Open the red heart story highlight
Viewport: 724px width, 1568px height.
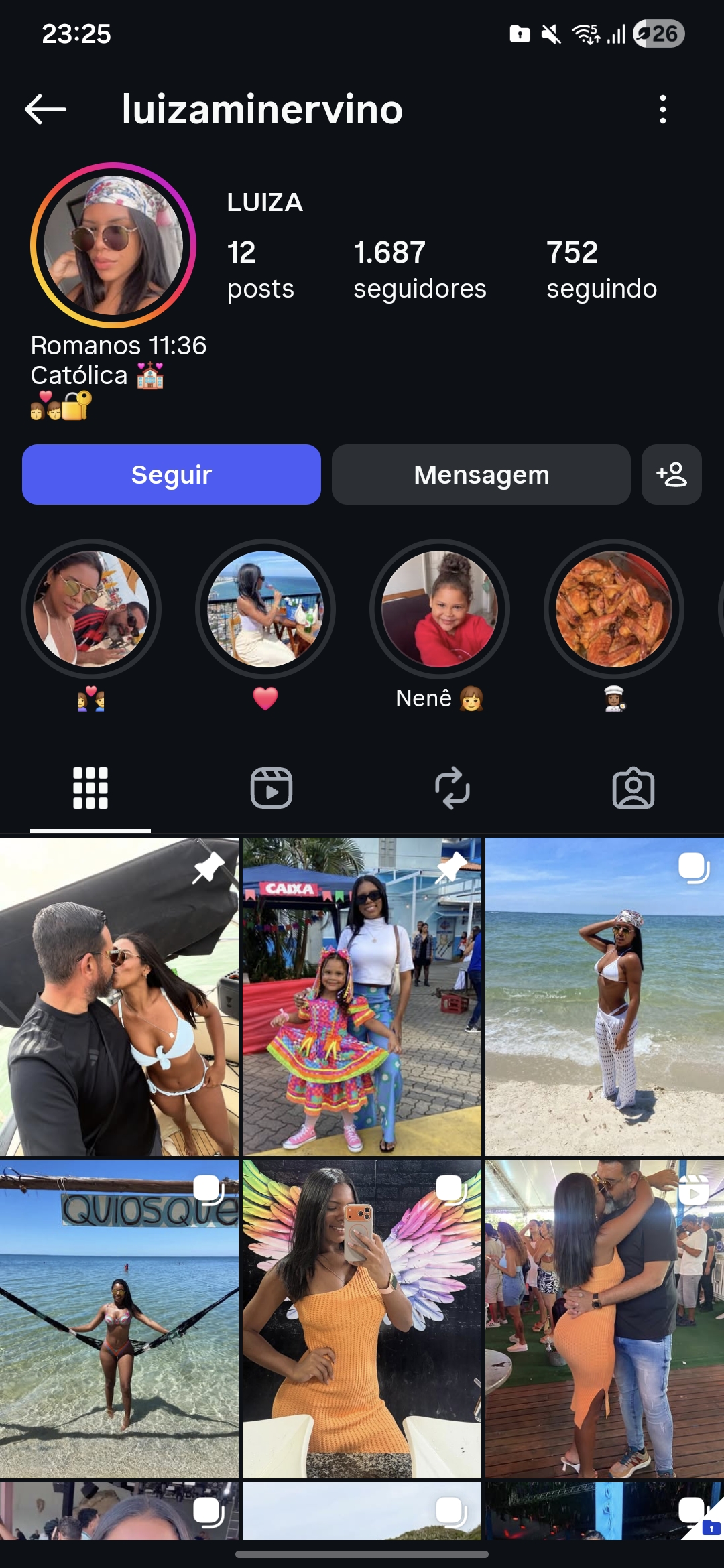click(x=265, y=610)
